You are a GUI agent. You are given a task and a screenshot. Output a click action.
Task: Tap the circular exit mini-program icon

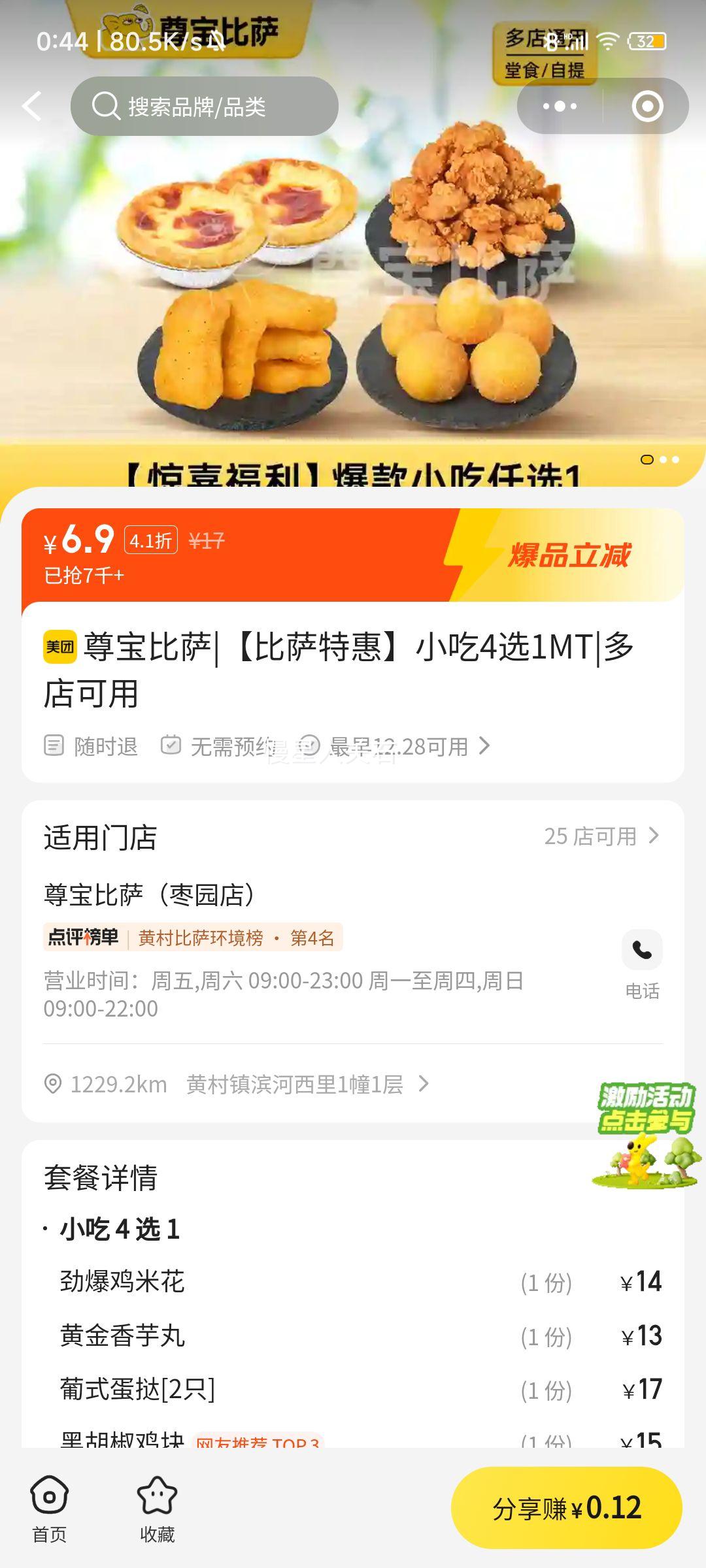648,106
